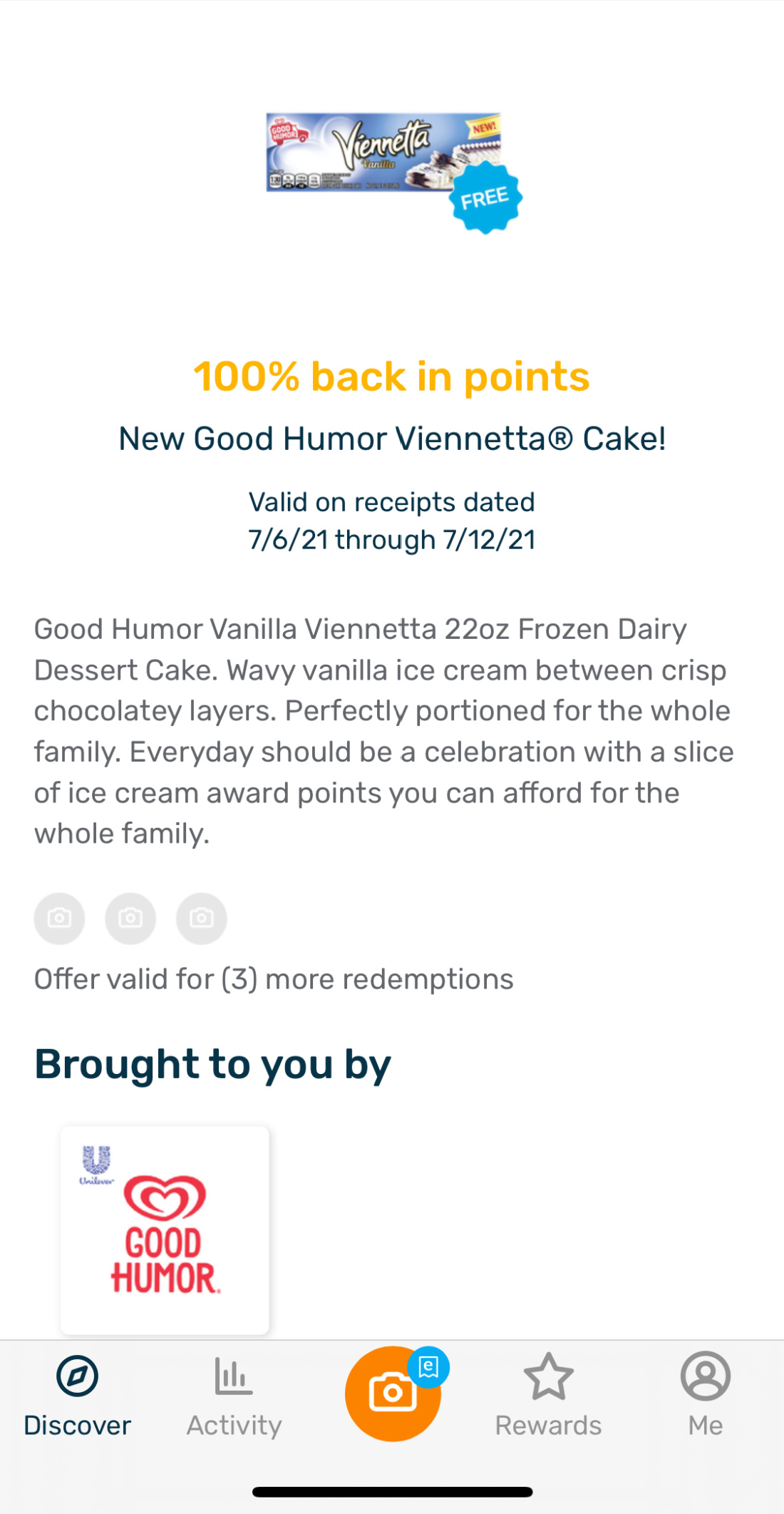Open the Me profile tab
The image size is (784, 1514).
coord(705,1395)
